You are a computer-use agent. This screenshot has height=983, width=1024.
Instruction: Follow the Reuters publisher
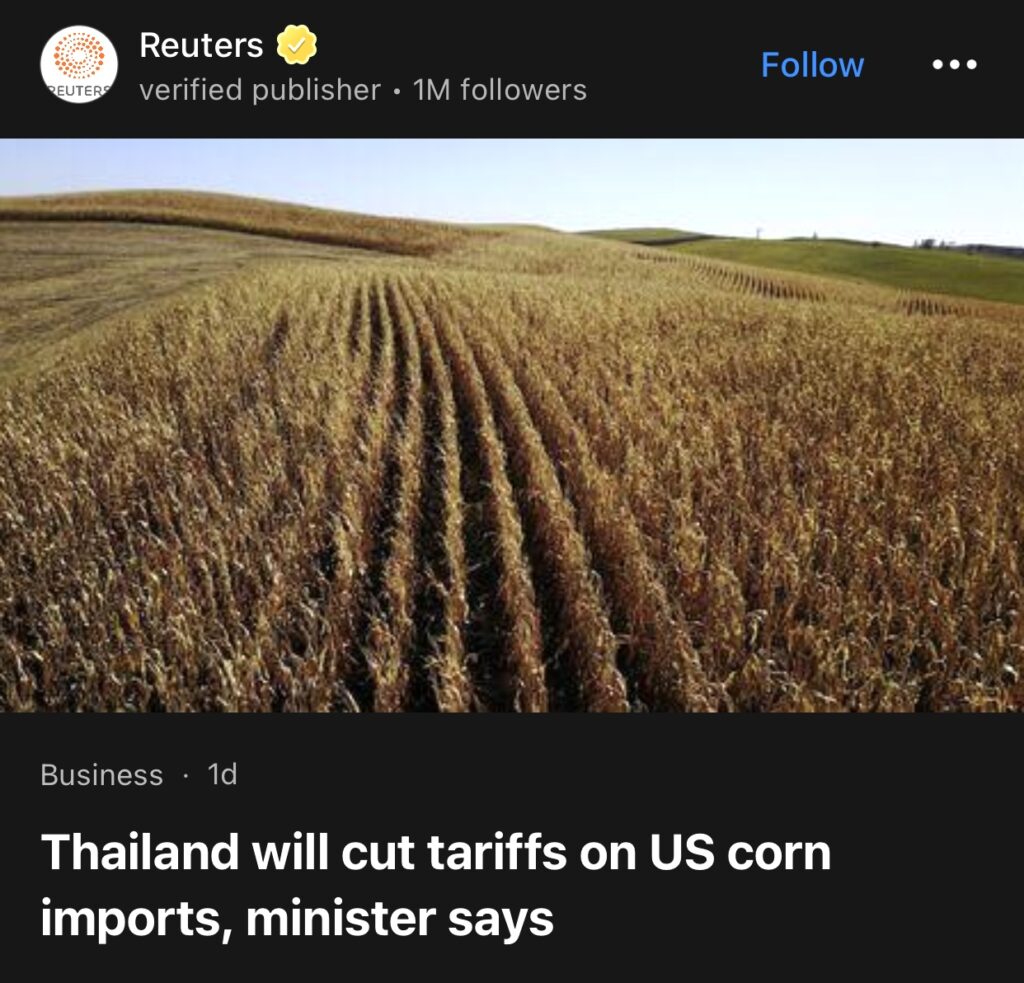812,65
